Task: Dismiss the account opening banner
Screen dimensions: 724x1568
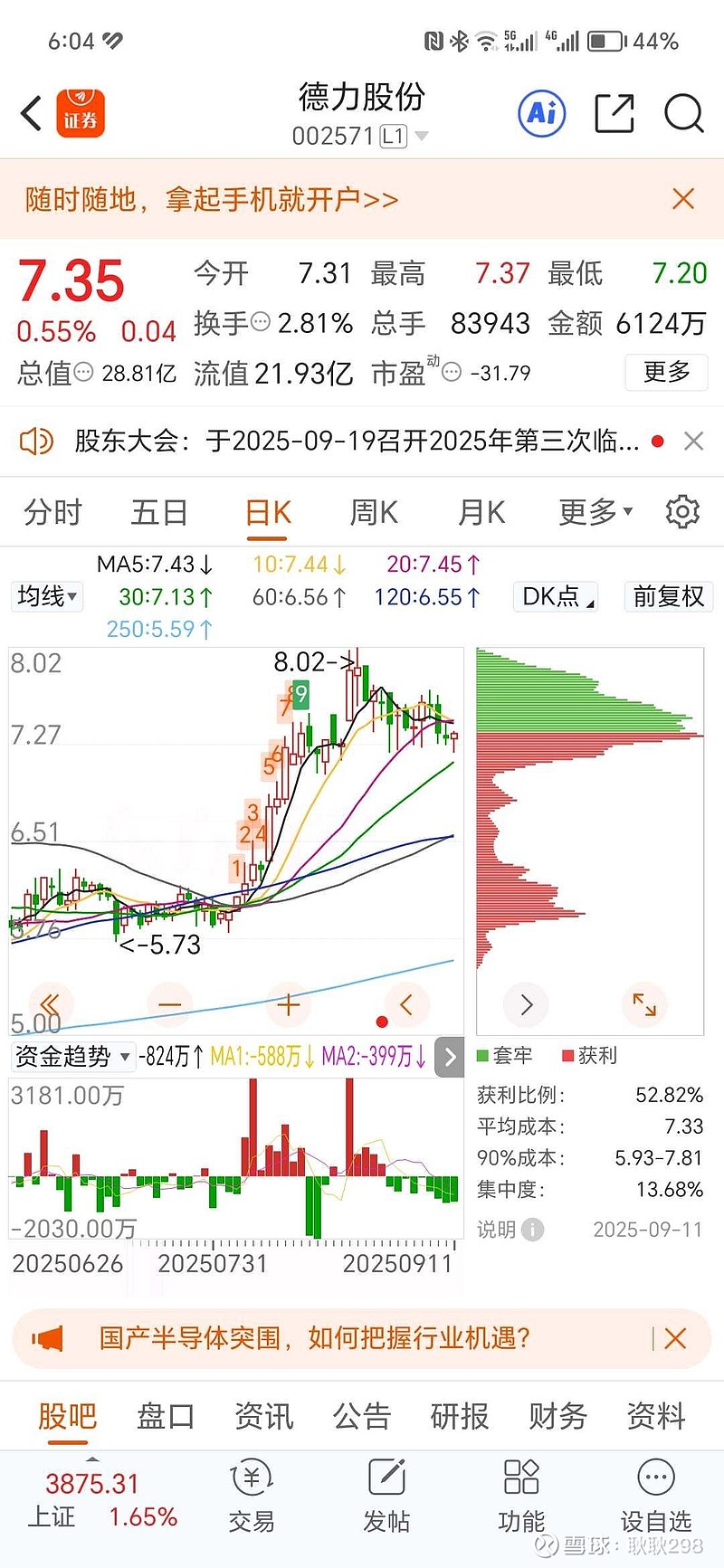Action: (683, 199)
